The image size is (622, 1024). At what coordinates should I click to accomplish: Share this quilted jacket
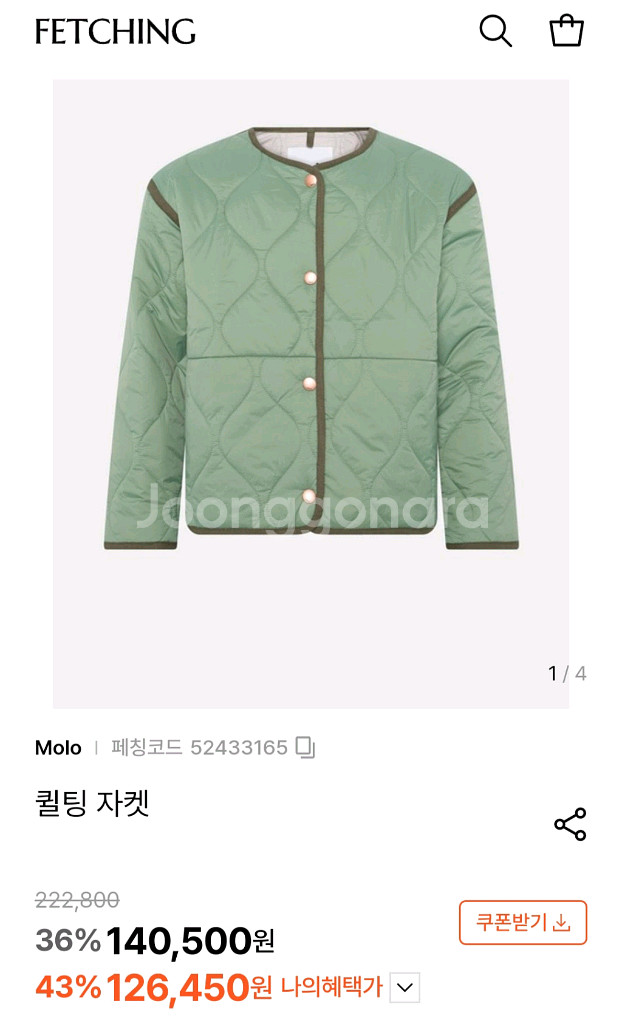click(570, 824)
